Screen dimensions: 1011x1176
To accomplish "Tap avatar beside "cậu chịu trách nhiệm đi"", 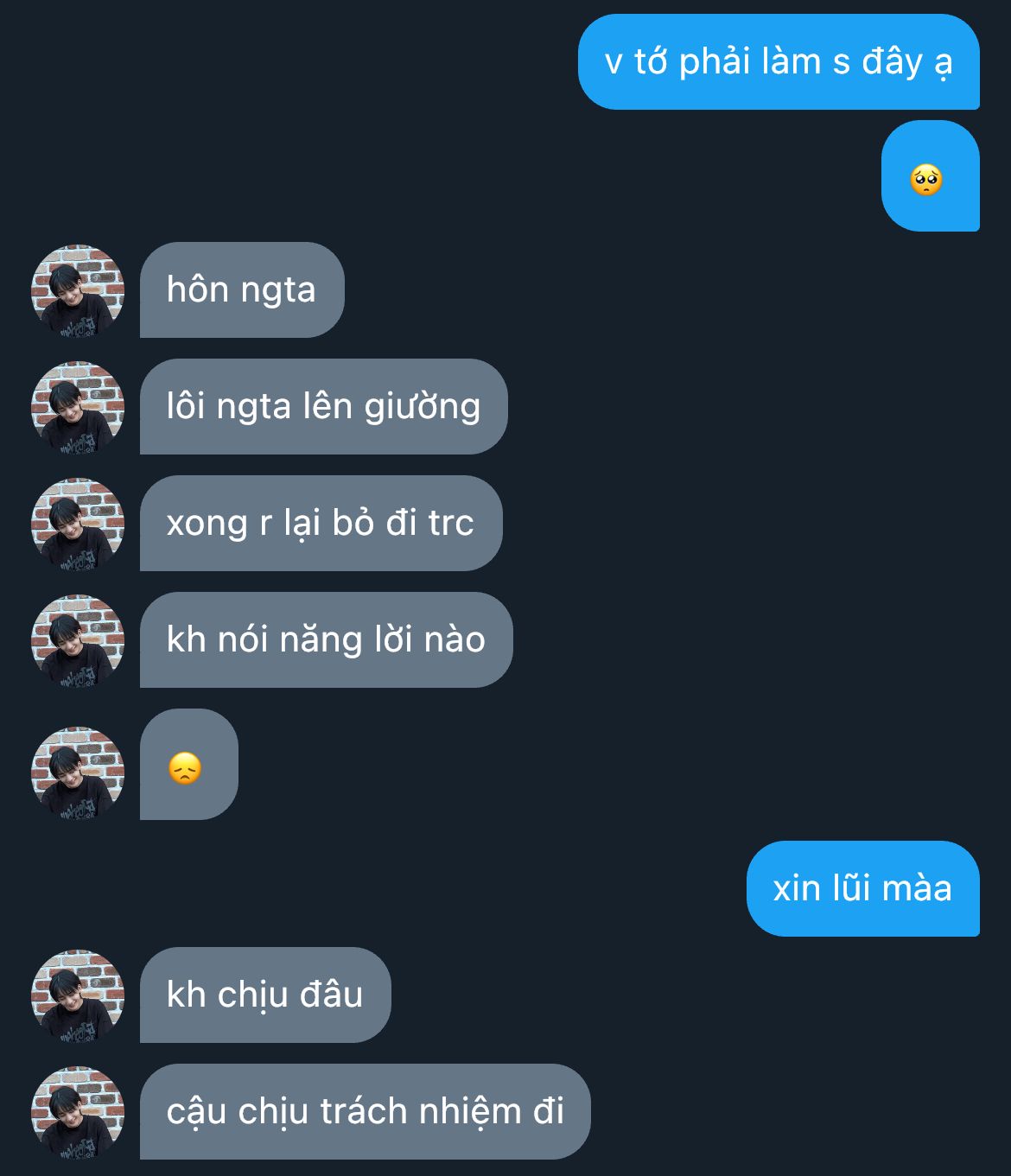I will (x=78, y=1112).
